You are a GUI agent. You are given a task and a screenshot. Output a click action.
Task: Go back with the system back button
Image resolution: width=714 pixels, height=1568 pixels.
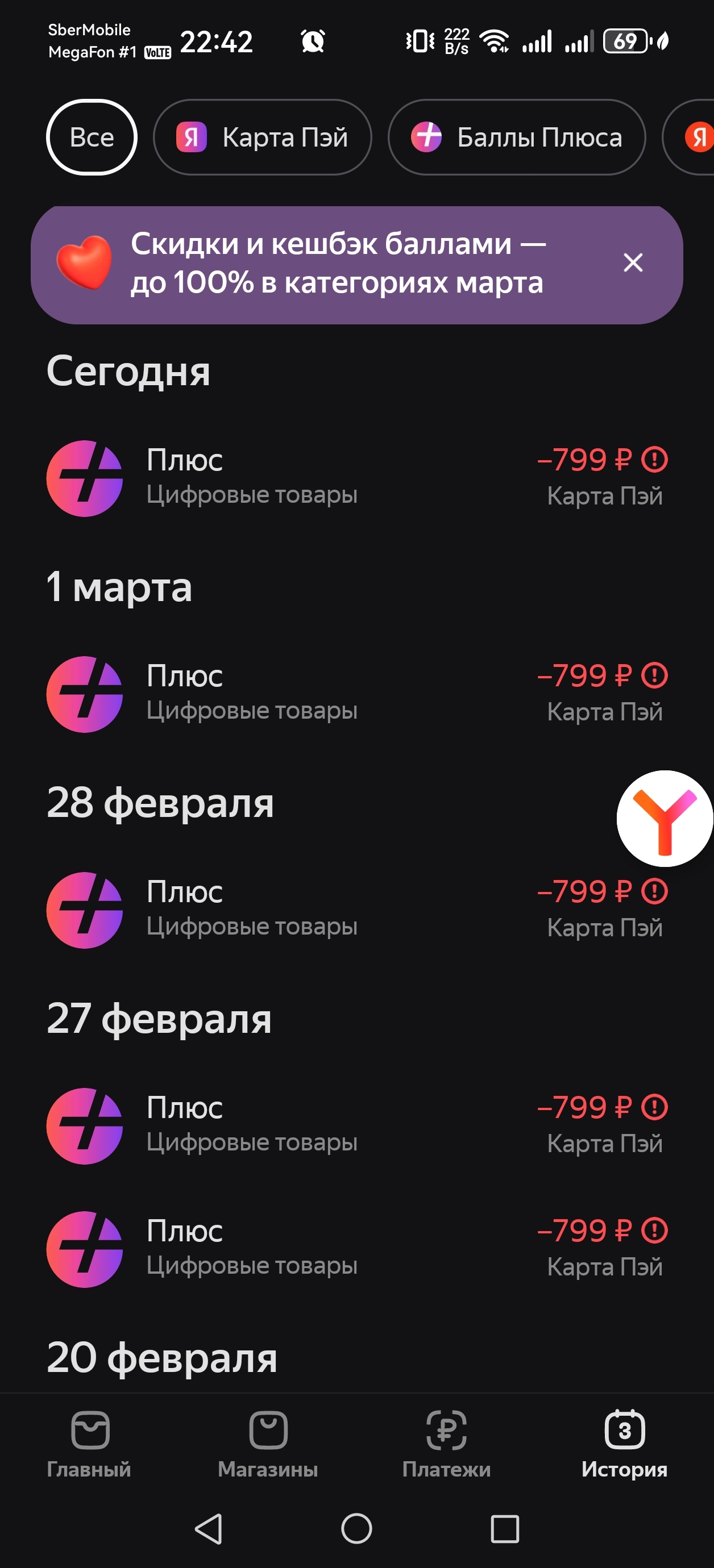pos(209,1528)
